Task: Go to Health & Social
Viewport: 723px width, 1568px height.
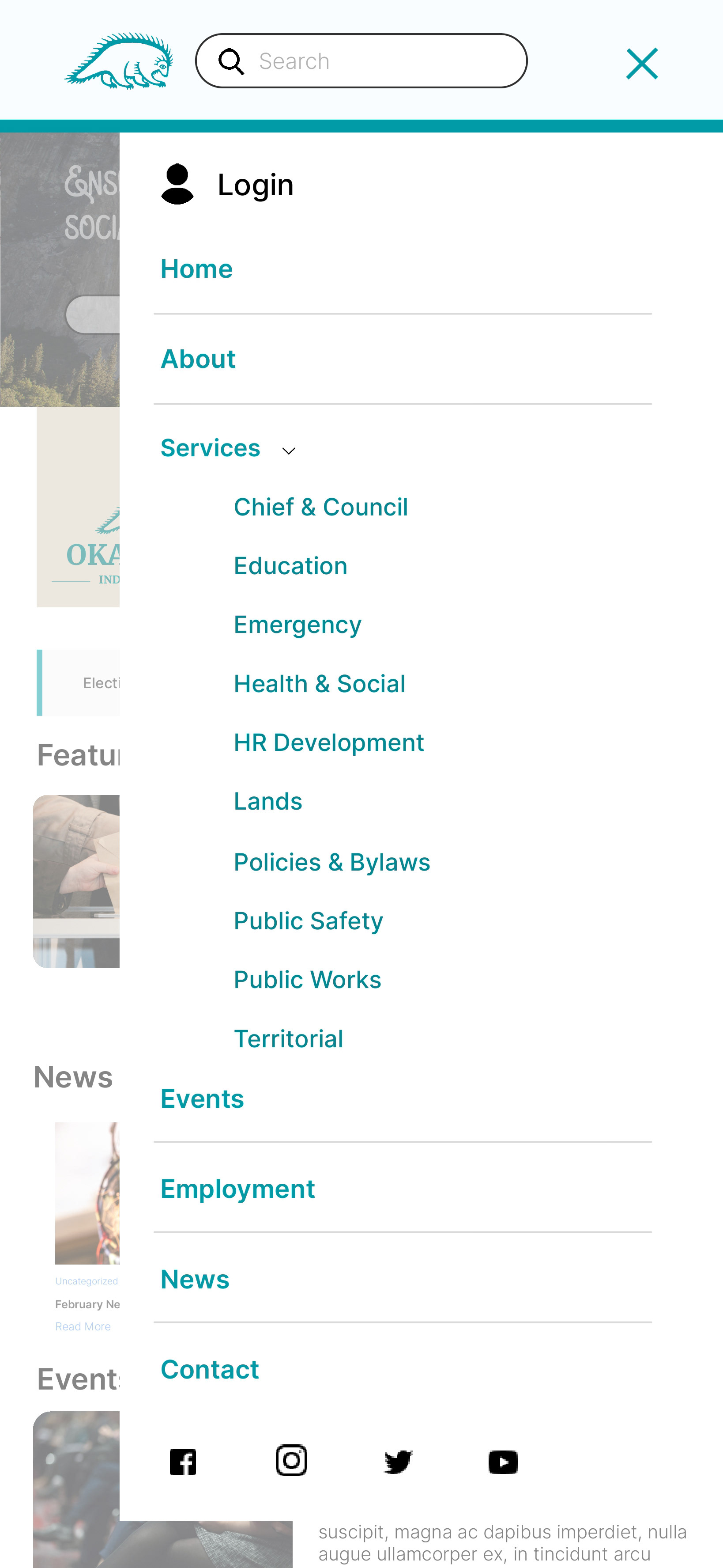Action: (320, 684)
